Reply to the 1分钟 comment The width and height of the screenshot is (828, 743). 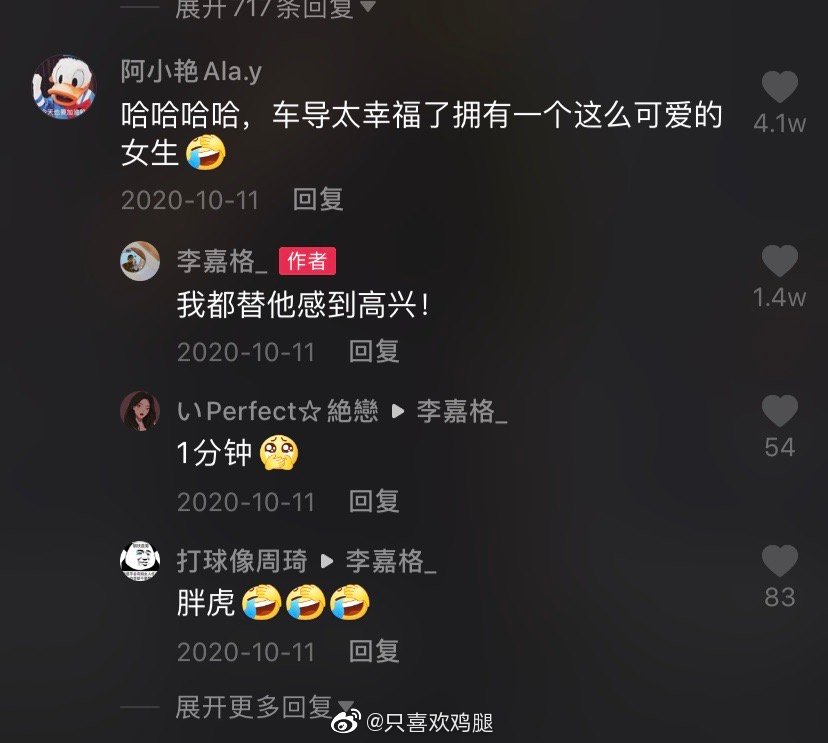374,501
